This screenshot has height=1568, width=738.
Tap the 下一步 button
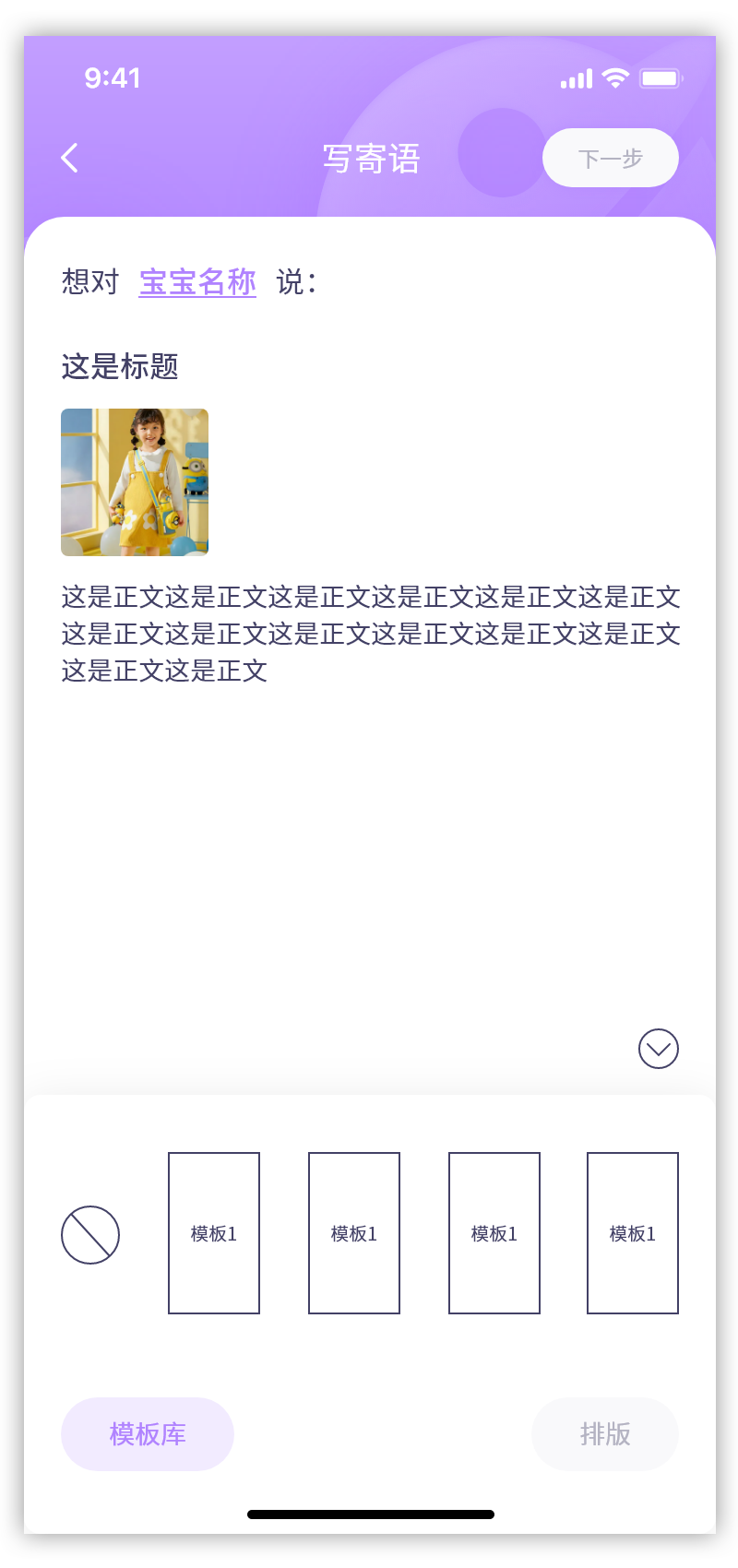tap(610, 158)
